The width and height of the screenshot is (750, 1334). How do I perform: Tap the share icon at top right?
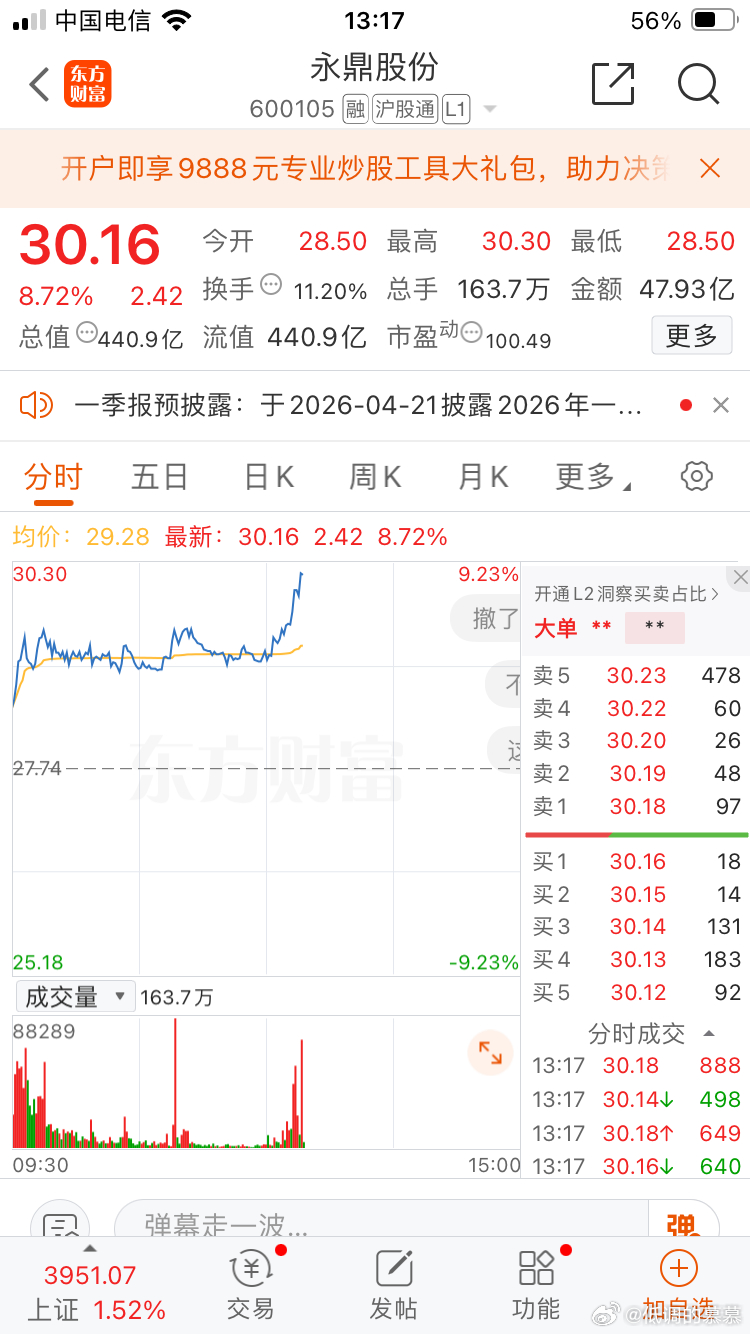pyautogui.click(x=614, y=85)
